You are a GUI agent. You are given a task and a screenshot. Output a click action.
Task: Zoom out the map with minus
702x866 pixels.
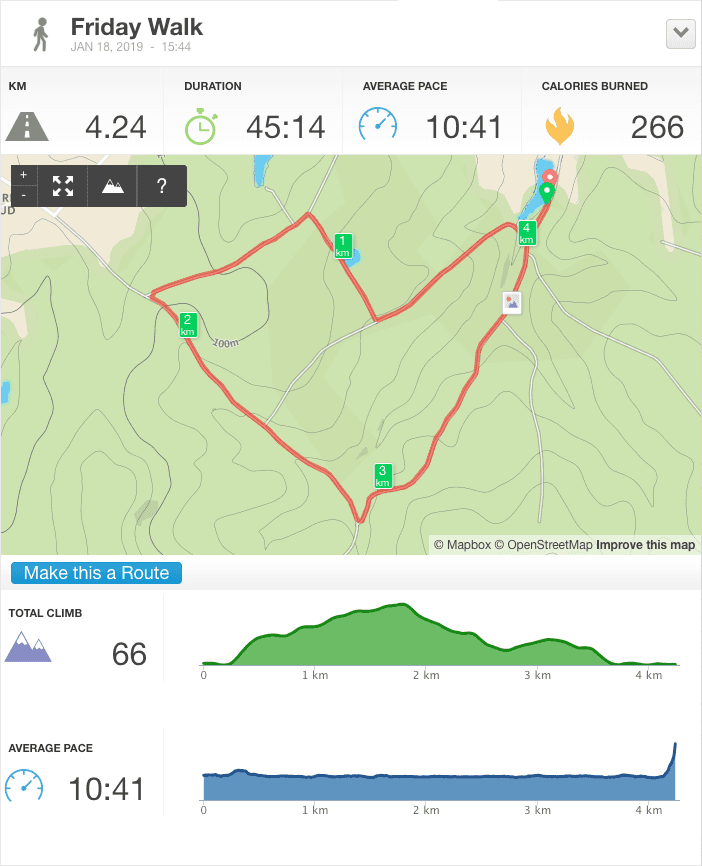pyautogui.click(x=23, y=196)
